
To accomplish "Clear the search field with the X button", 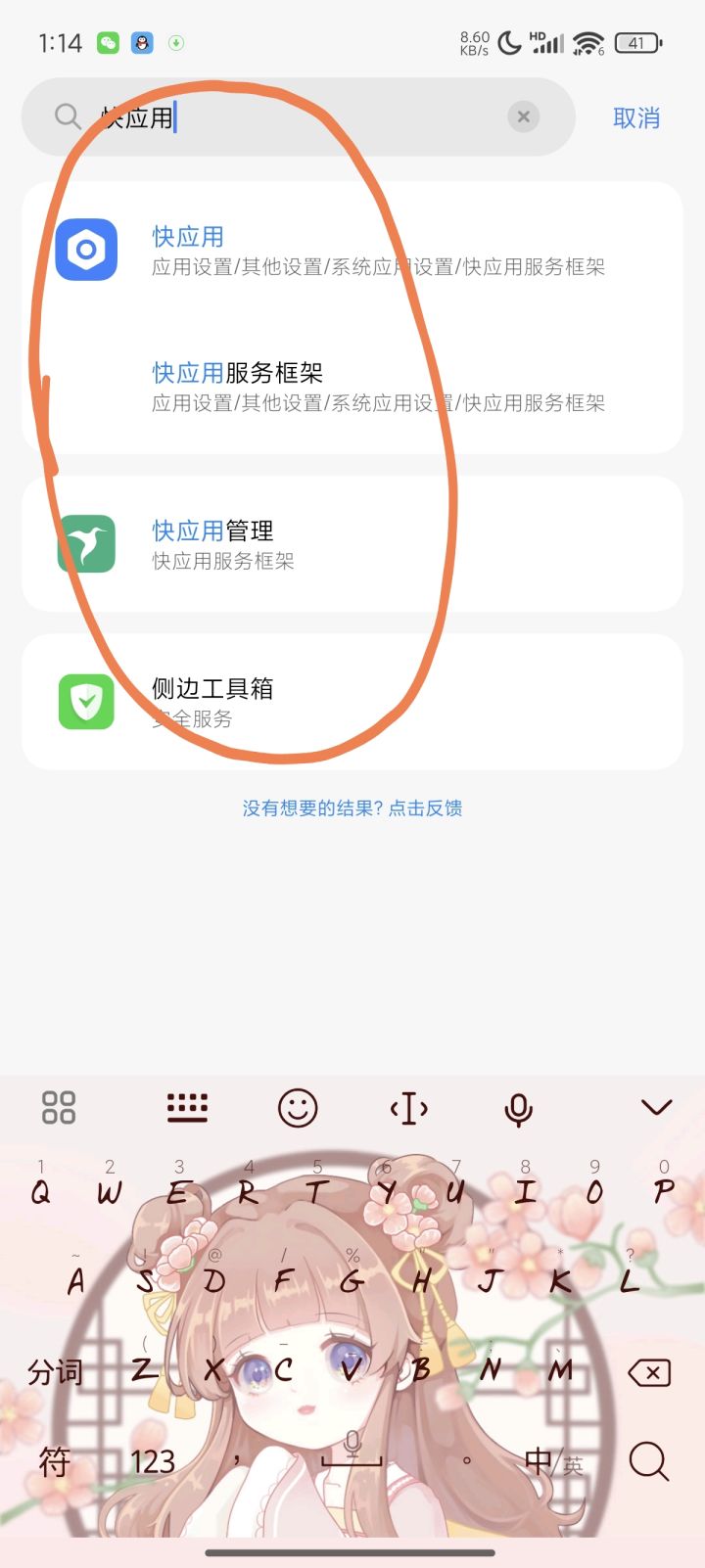I will point(524,116).
